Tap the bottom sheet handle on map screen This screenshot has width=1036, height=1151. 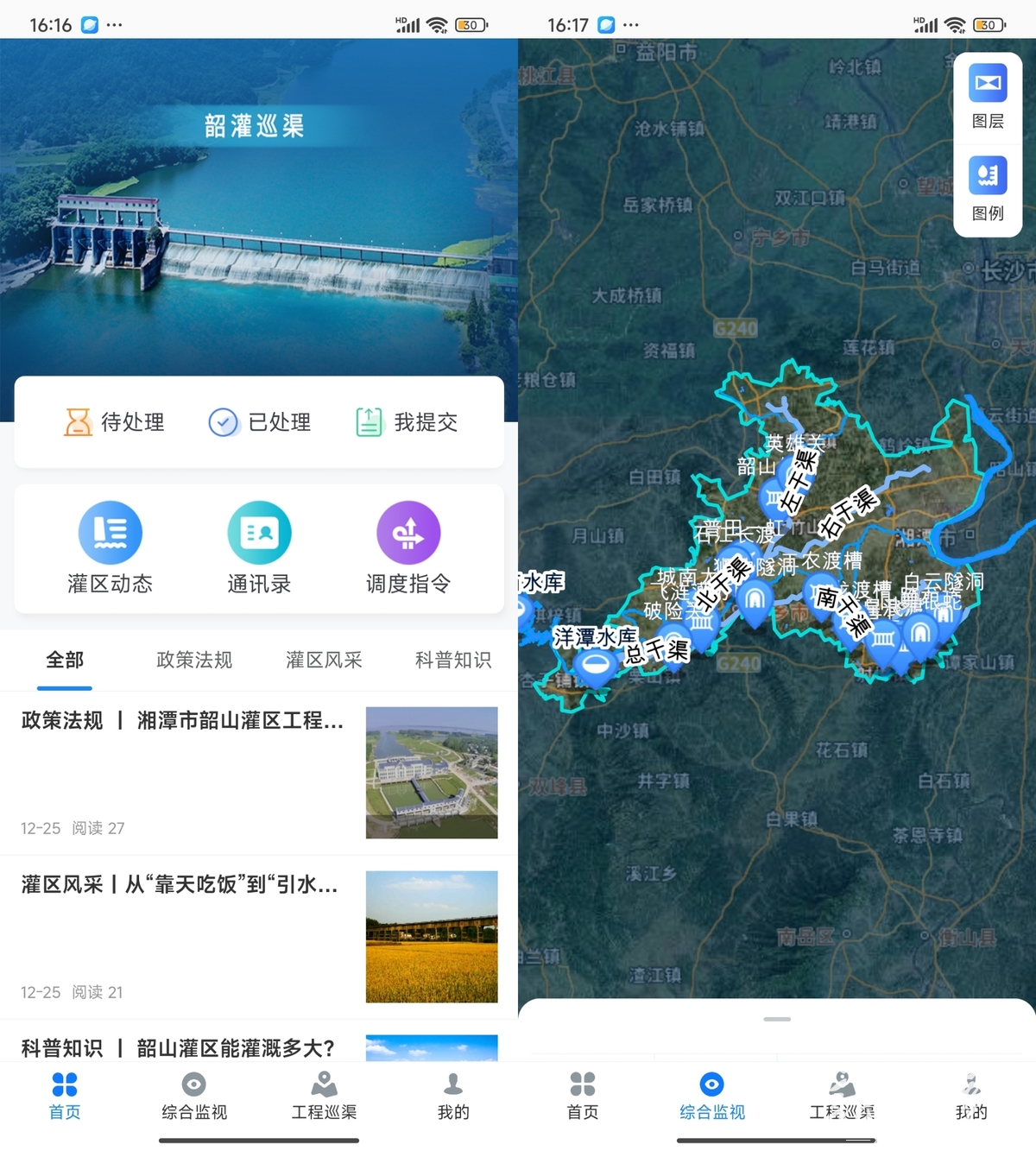coord(777,1019)
